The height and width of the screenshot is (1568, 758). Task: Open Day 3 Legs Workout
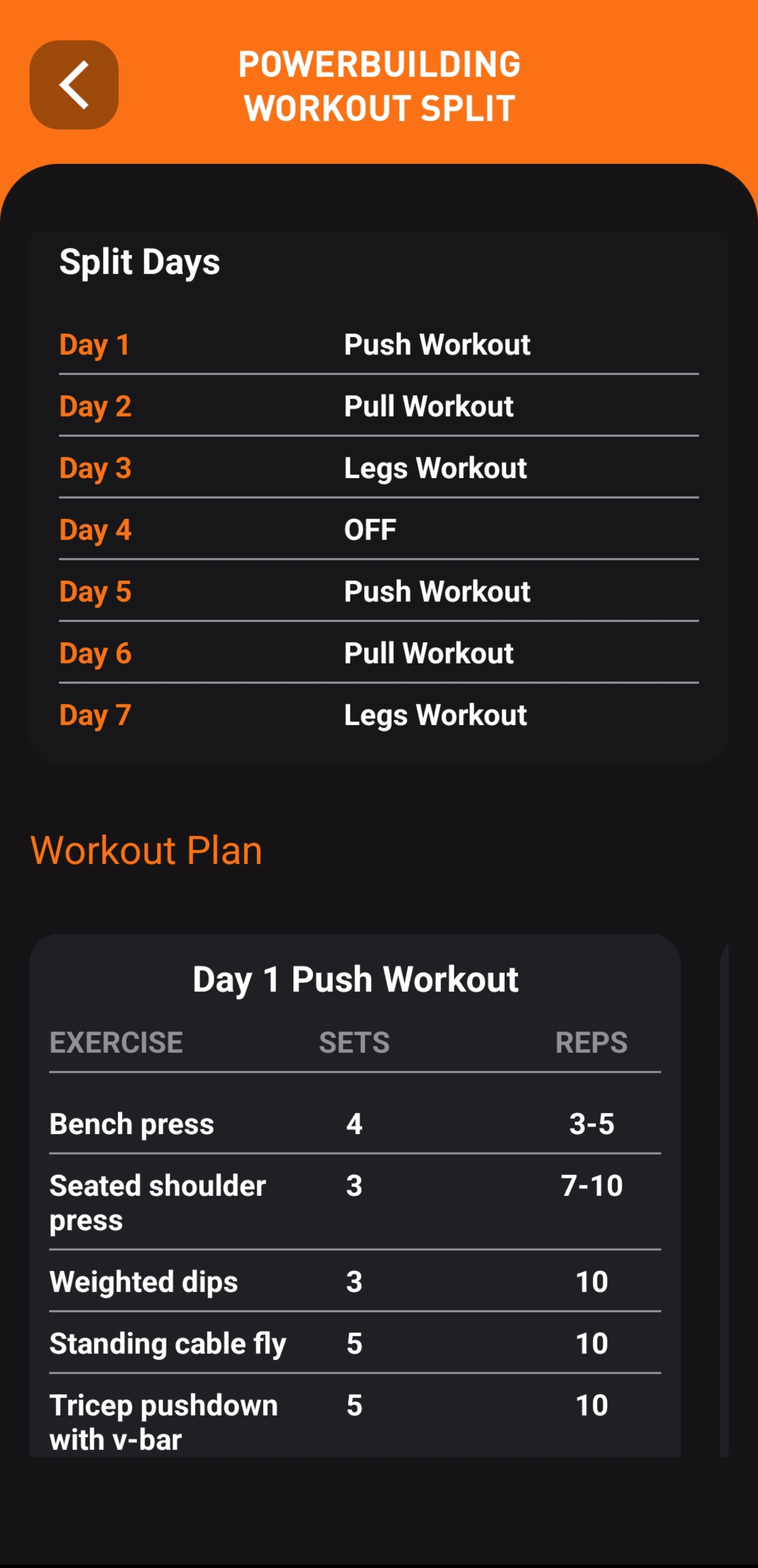(378, 467)
